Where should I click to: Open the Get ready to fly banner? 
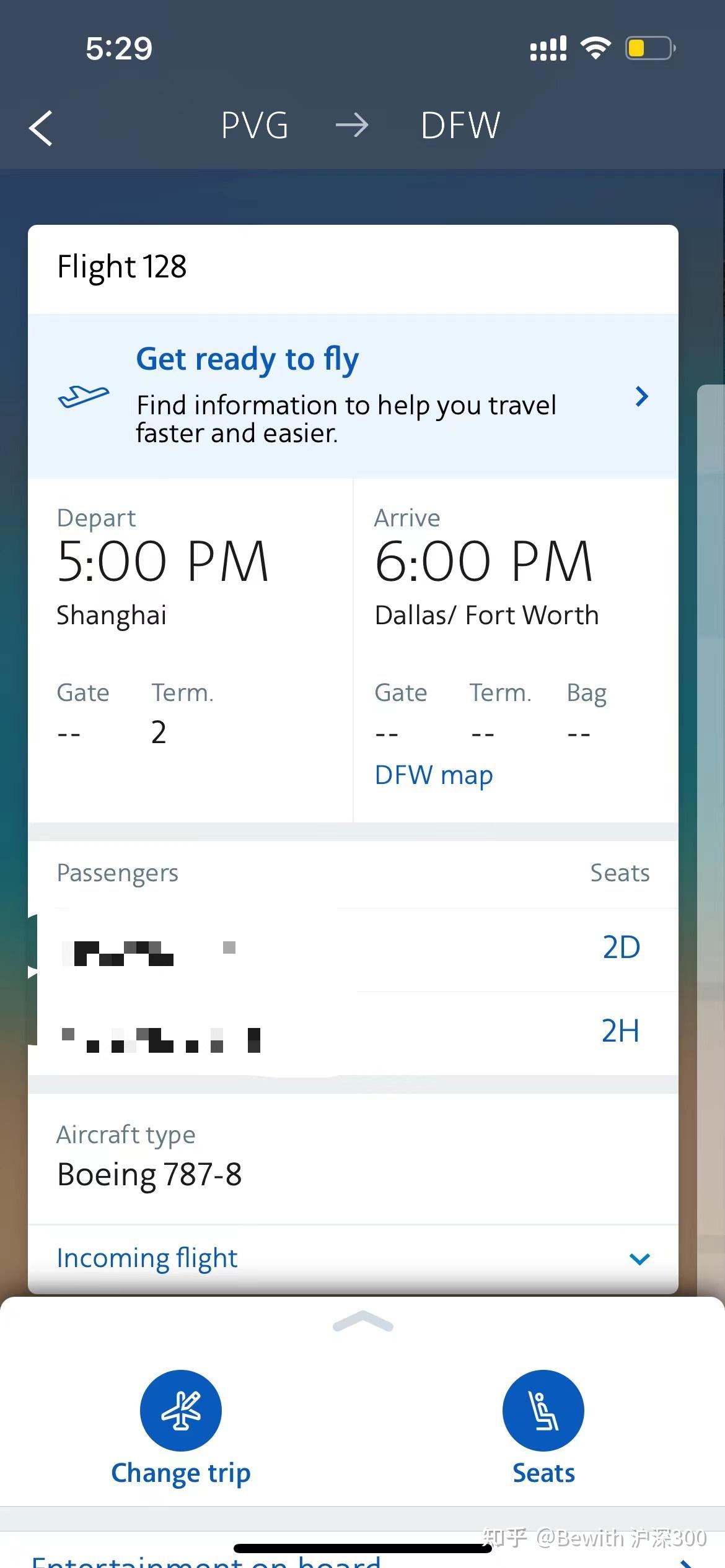pos(353,396)
